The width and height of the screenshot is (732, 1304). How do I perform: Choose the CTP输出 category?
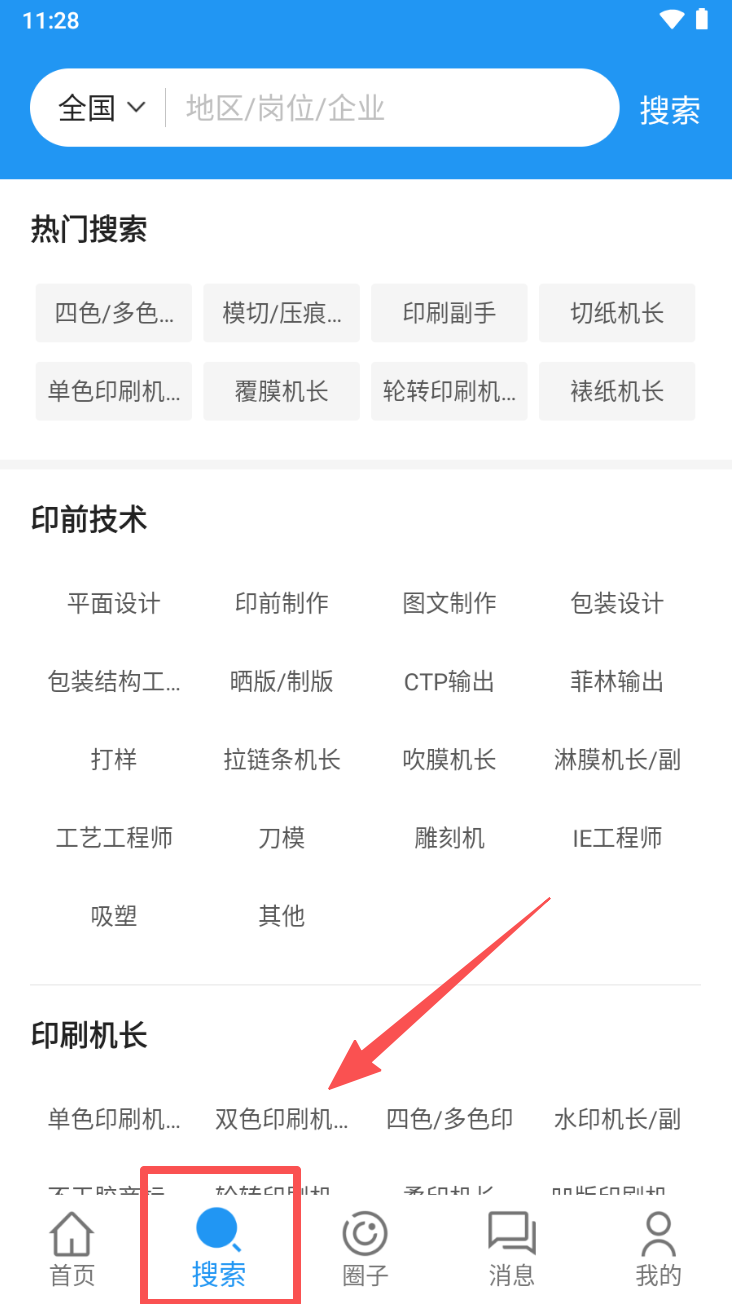click(x=449, y=682)
